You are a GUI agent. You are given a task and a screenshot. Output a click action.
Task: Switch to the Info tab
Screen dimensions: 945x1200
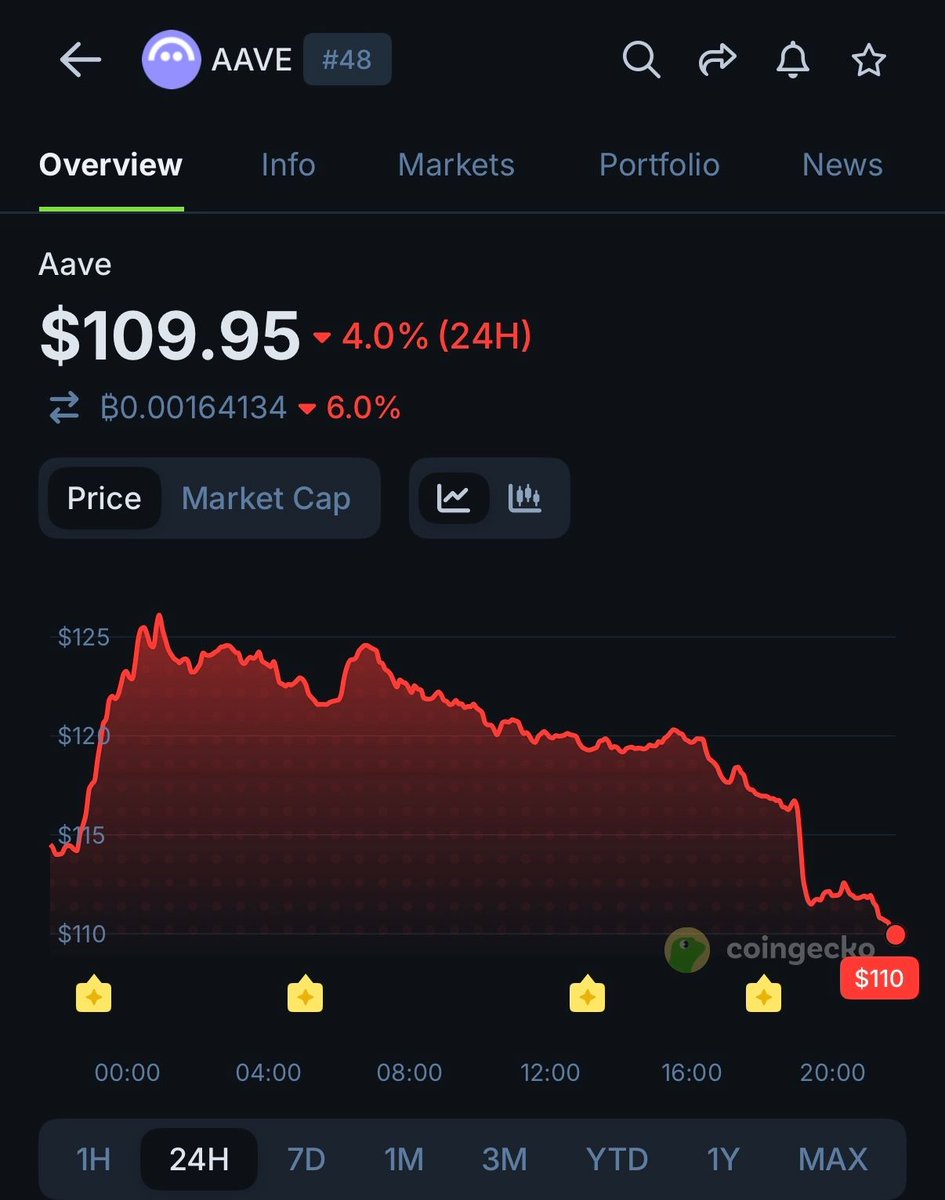click(x=288, y=165)
